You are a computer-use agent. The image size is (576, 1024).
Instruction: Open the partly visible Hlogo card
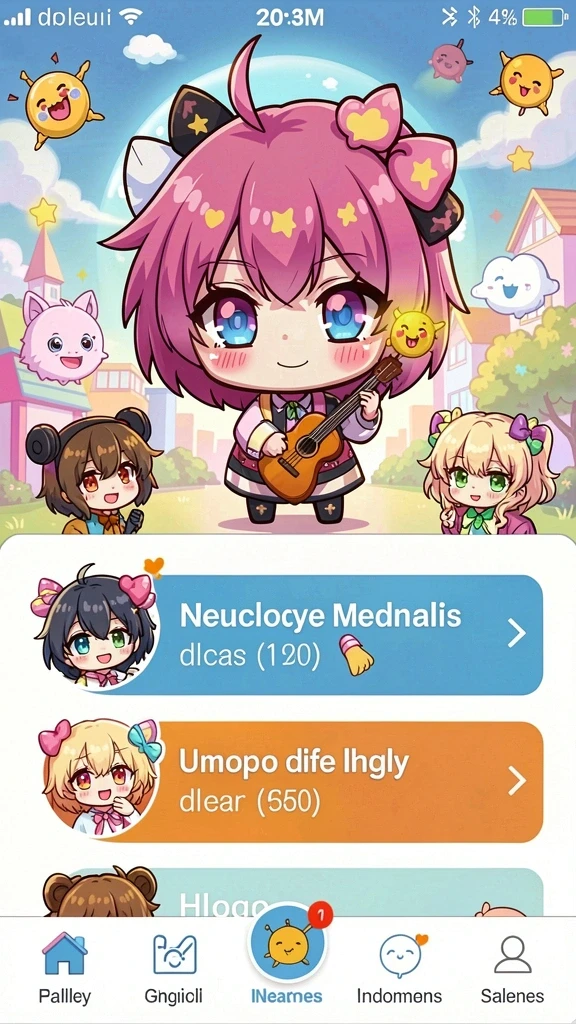[295, 892]
